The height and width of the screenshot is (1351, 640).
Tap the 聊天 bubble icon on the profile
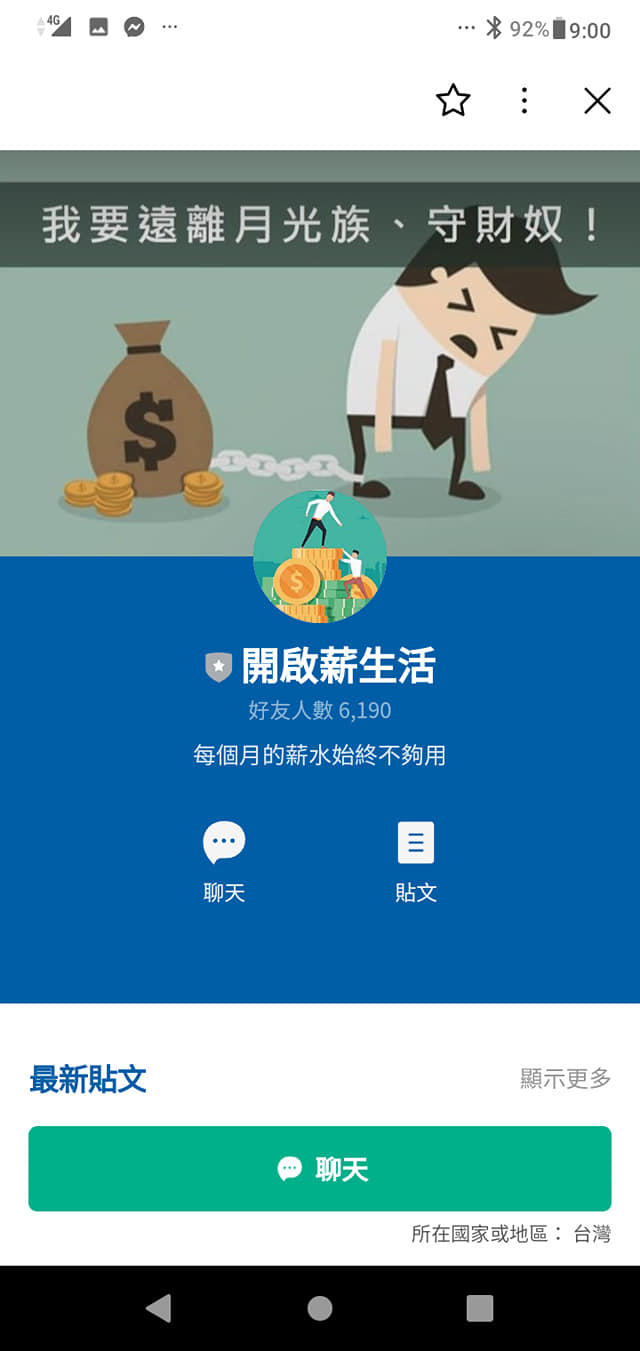tap(224, 843)
